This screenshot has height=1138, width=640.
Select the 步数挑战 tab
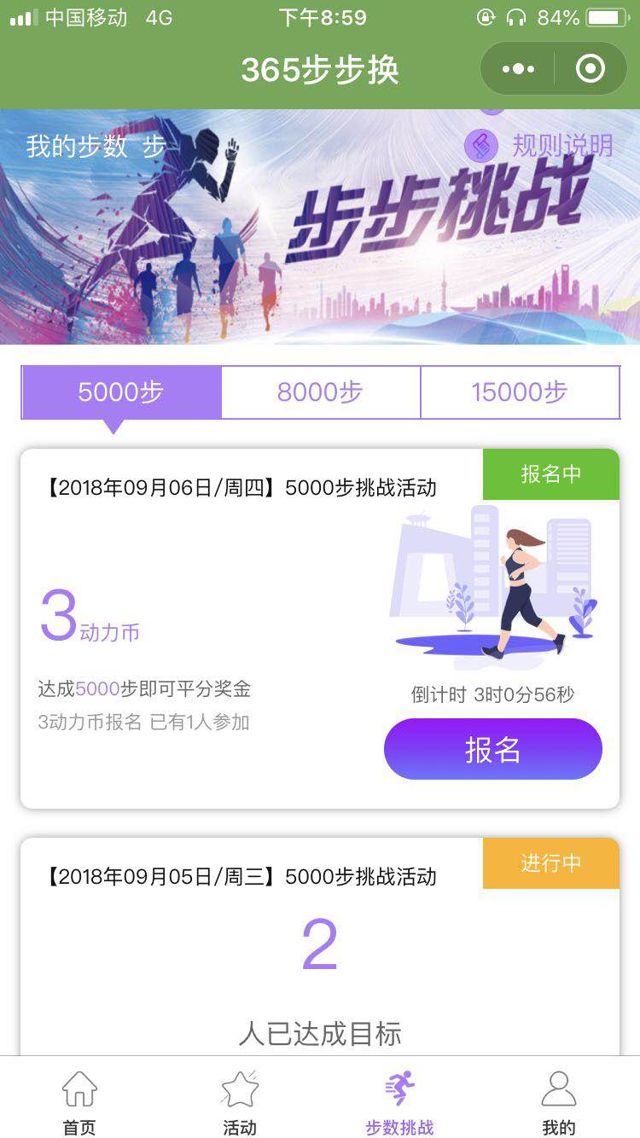click(400, 1101)
